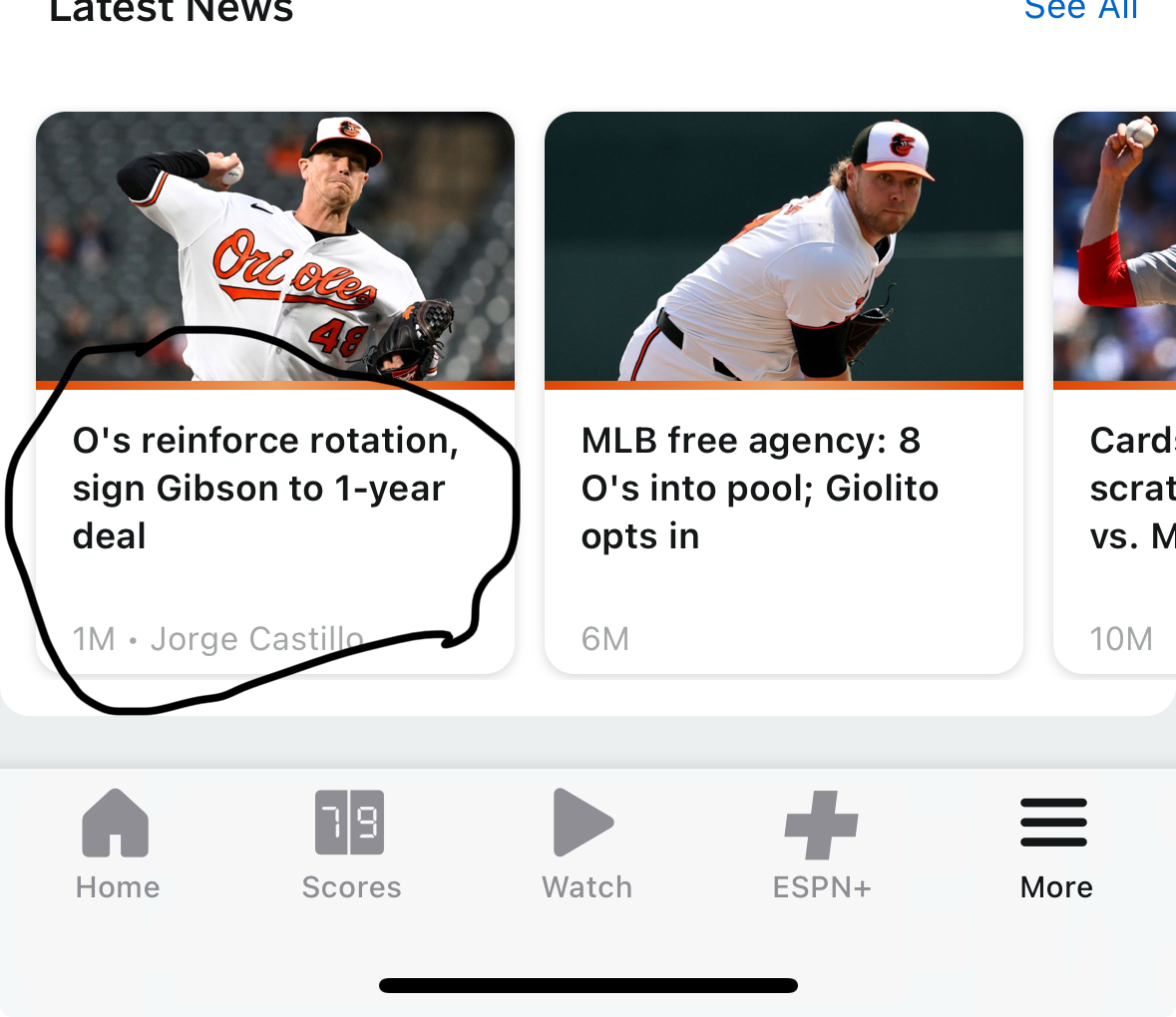Switch to the Scores tab
The width and height of the screenshot is (1176, 1017).
click(x=351, y=845)
